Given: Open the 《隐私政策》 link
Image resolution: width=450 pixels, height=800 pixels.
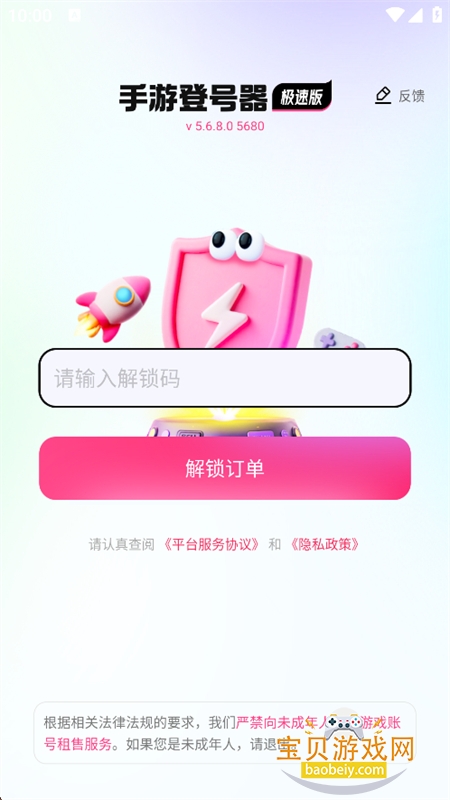Looking at the screenshot, I should click(x=324, y=544).
